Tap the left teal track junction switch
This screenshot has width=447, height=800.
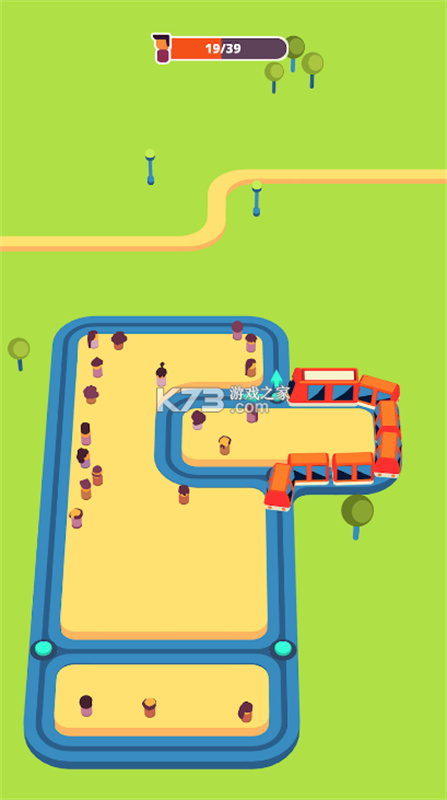coord(43,648)
